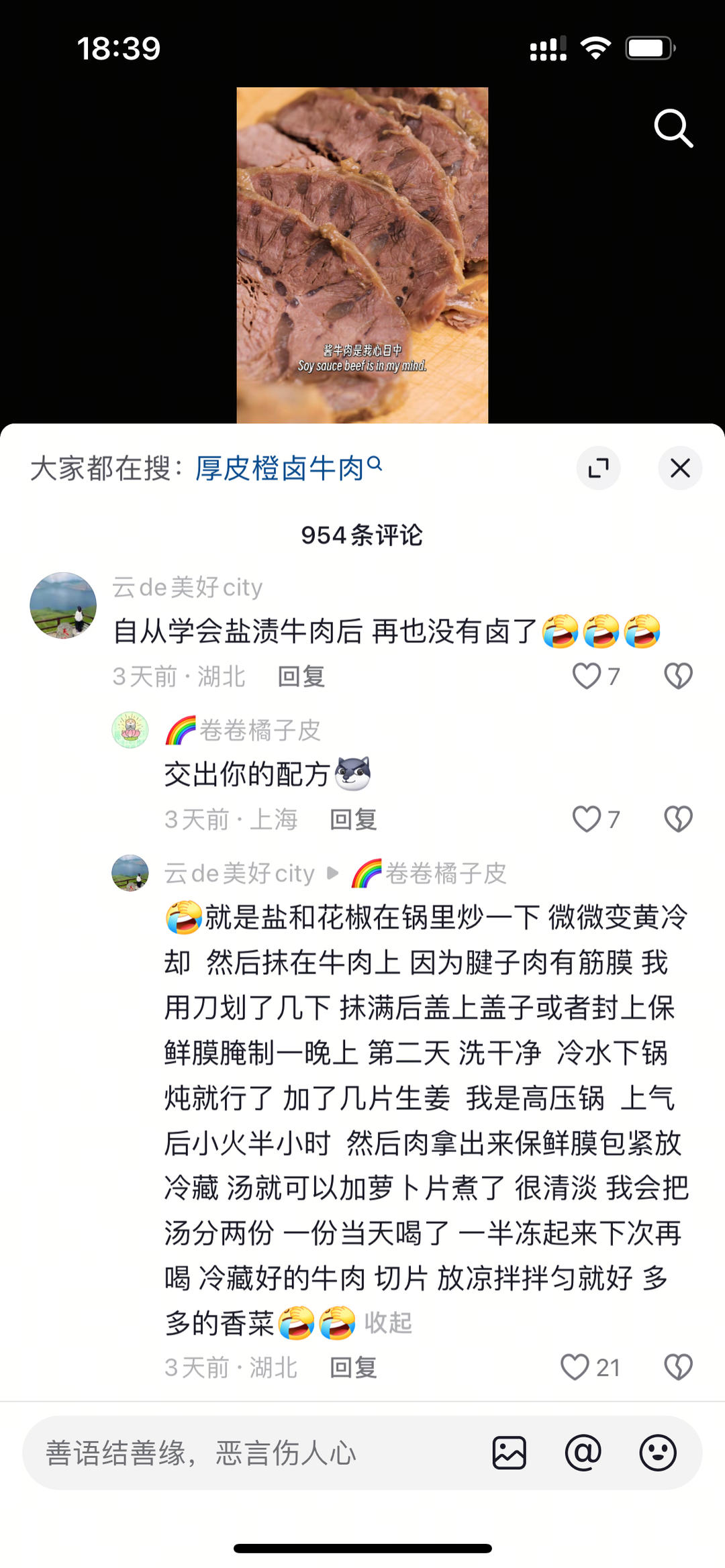Attach a picture to the comment
725x1568 pixels.
pyautogui.click(x=510, y=1453)
